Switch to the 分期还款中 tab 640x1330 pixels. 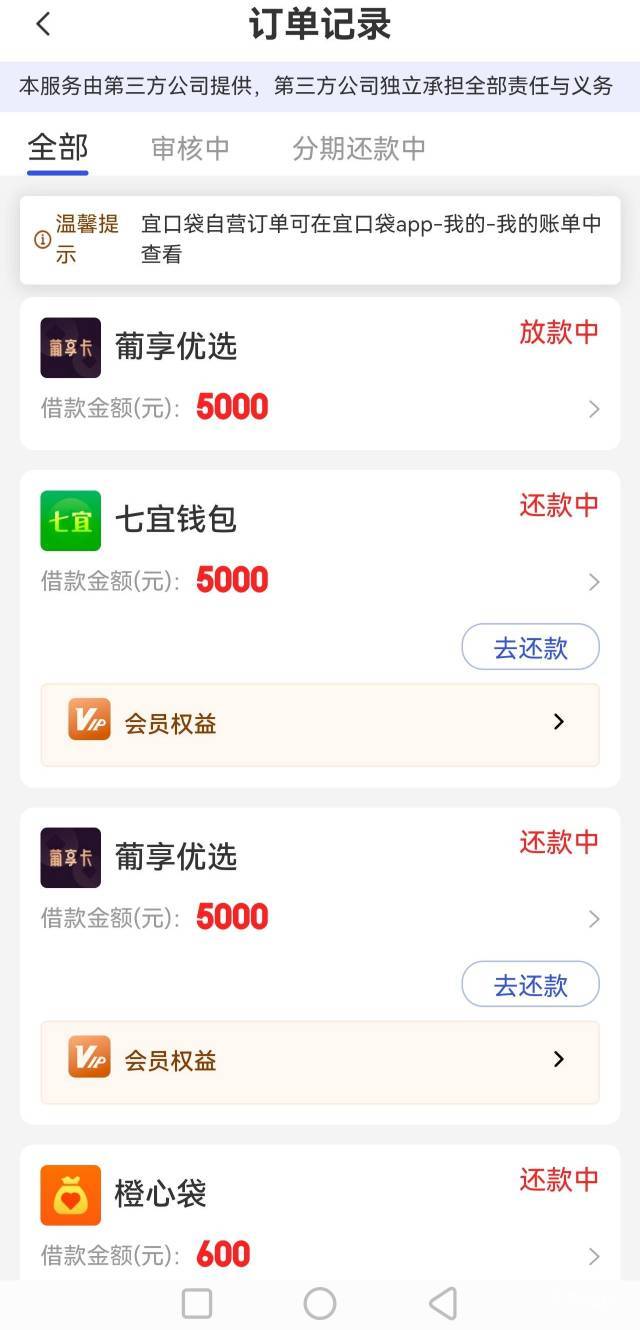tap(359, 148)
